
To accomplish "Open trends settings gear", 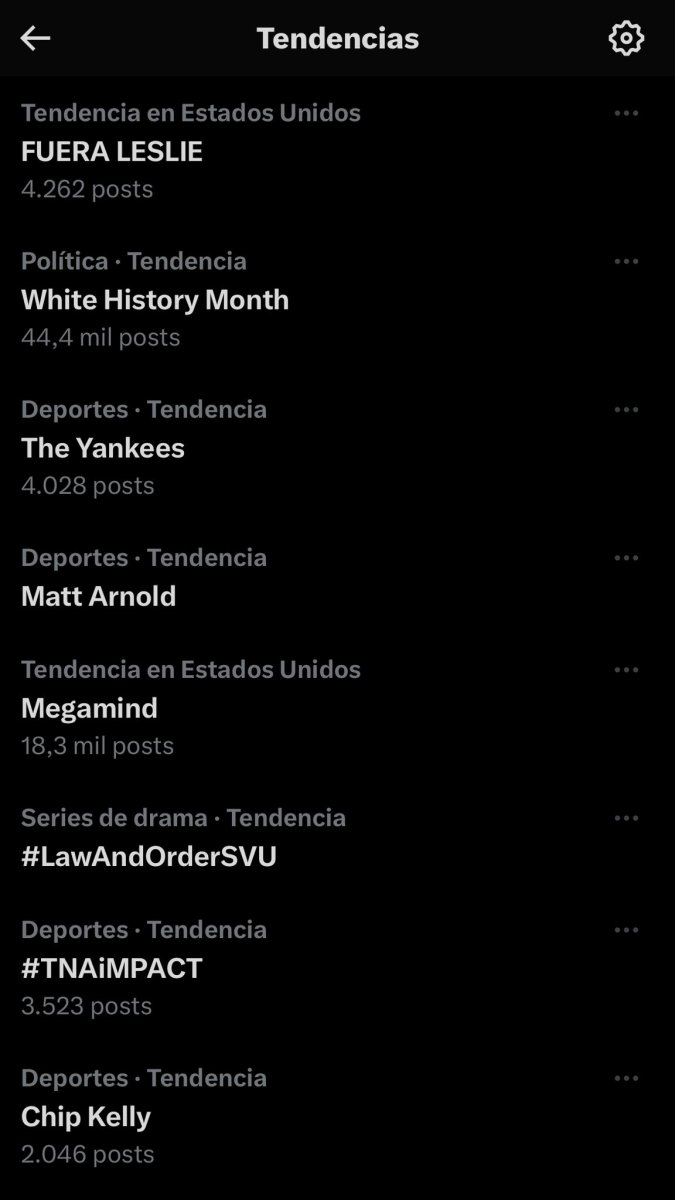I will [626, 39].
